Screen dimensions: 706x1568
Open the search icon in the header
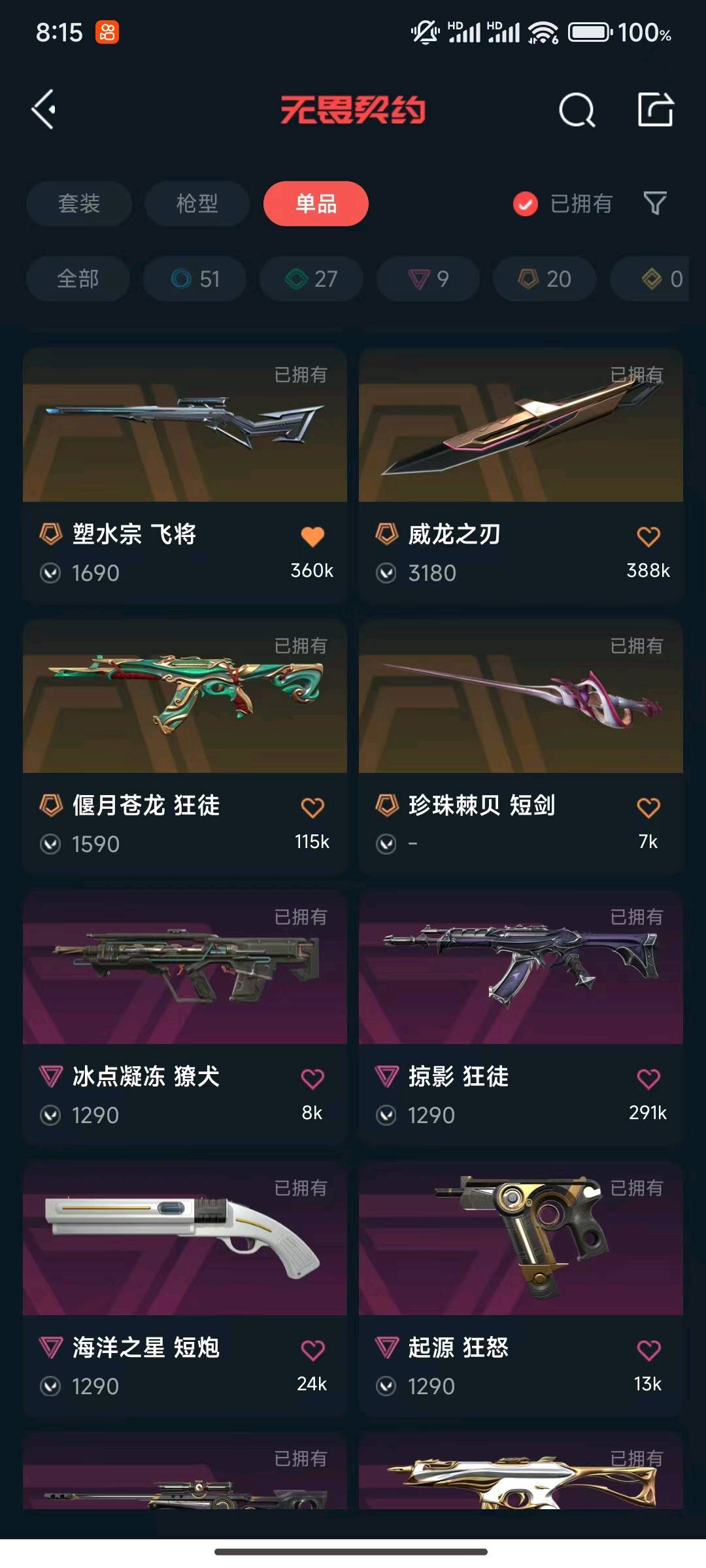577,110
